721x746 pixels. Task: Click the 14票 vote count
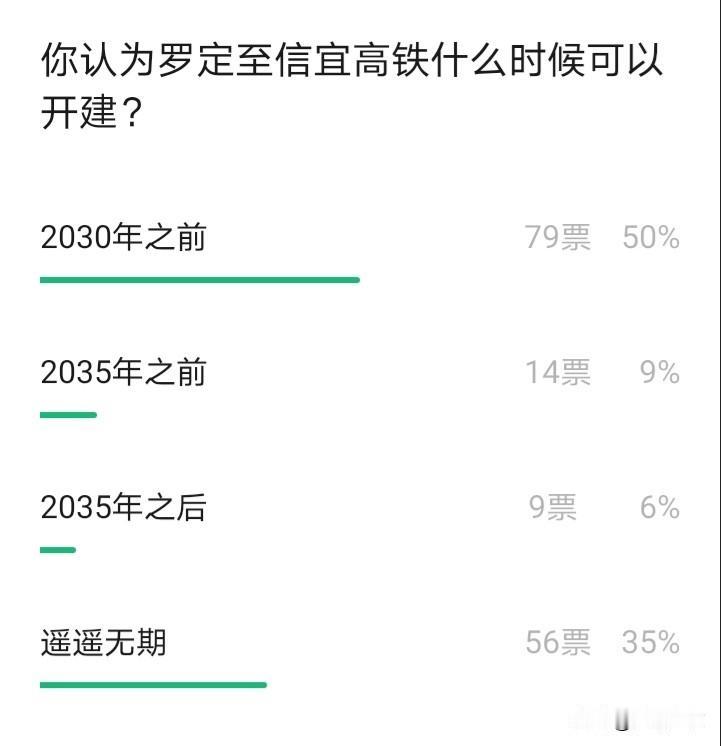(x=556, y=374)
